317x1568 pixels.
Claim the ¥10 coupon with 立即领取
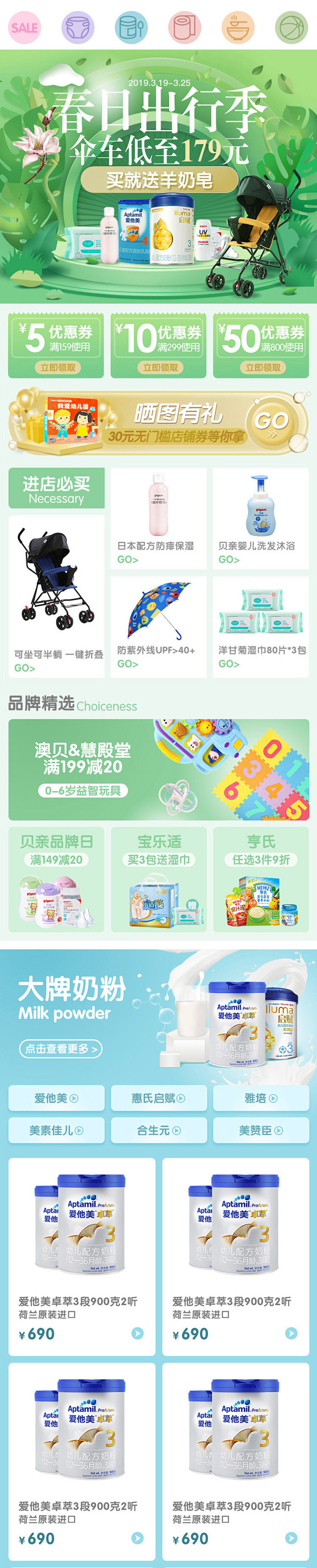pyautogui.click(x=160, y=368)
